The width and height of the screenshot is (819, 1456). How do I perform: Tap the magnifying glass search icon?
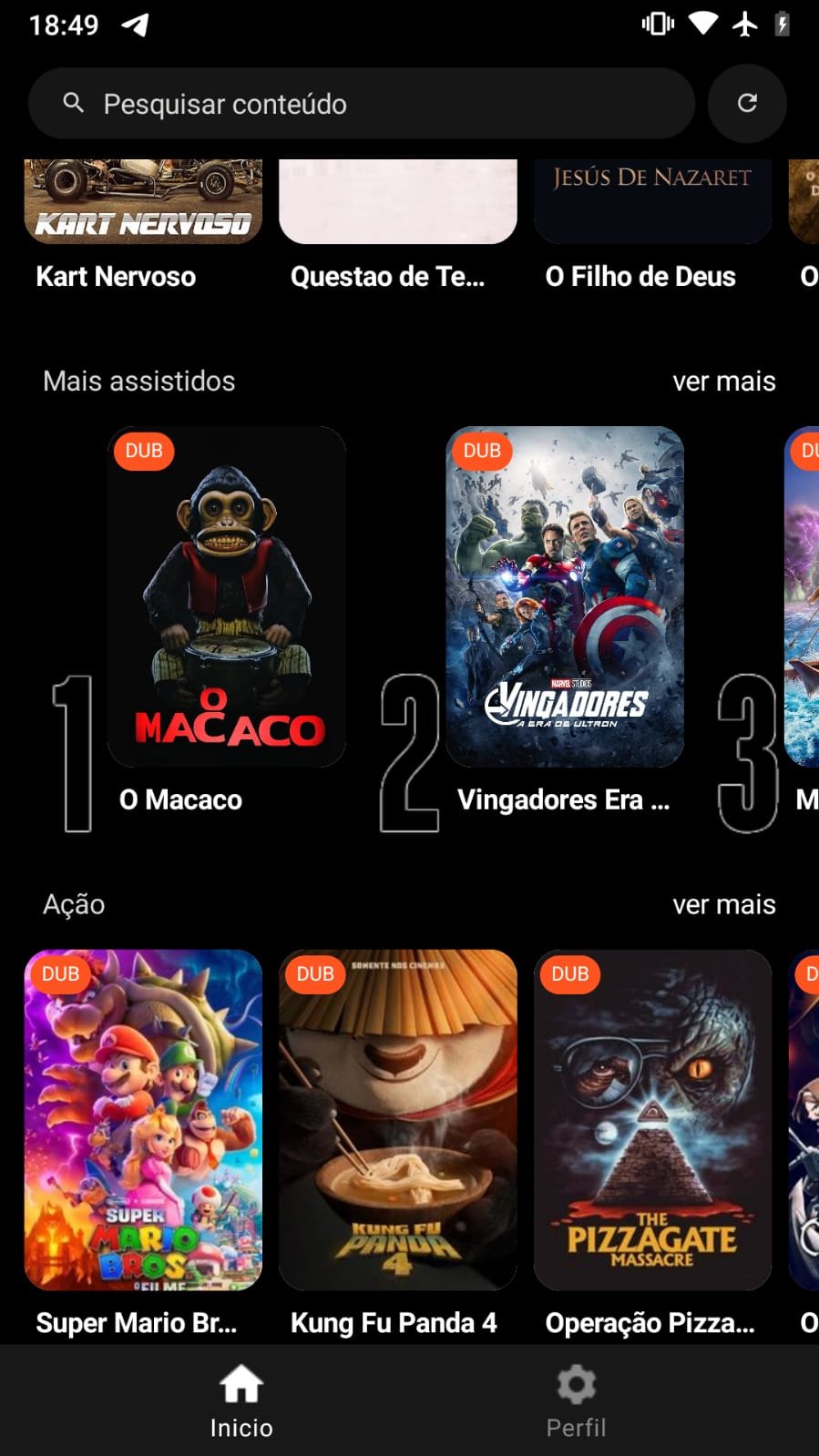[73, 103]
